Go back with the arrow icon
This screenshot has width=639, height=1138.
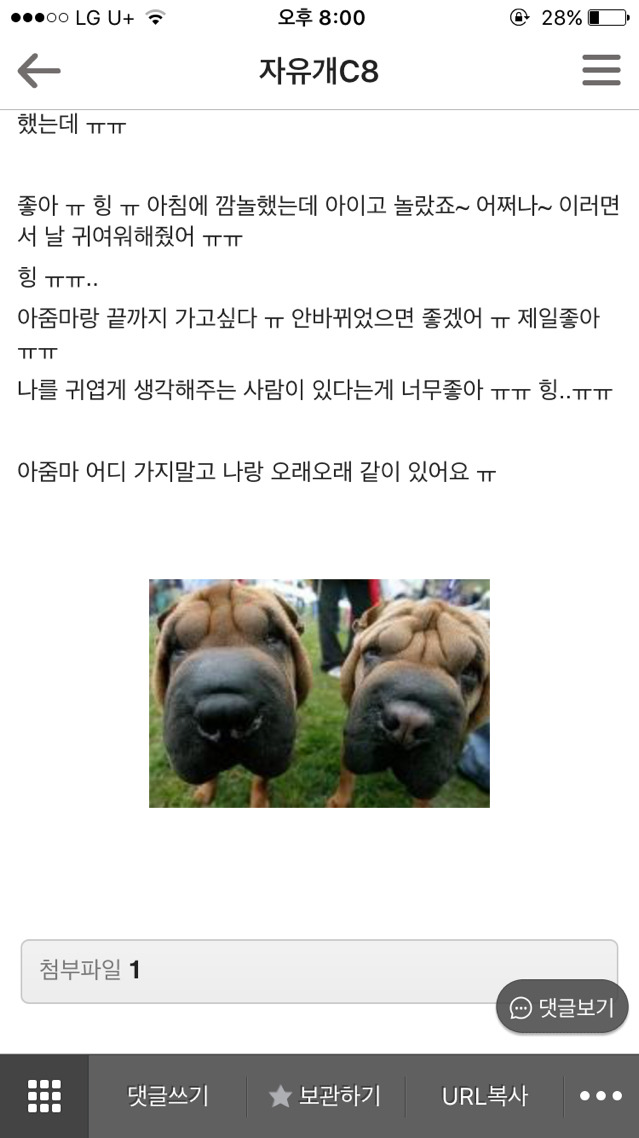tap(39, 71)
